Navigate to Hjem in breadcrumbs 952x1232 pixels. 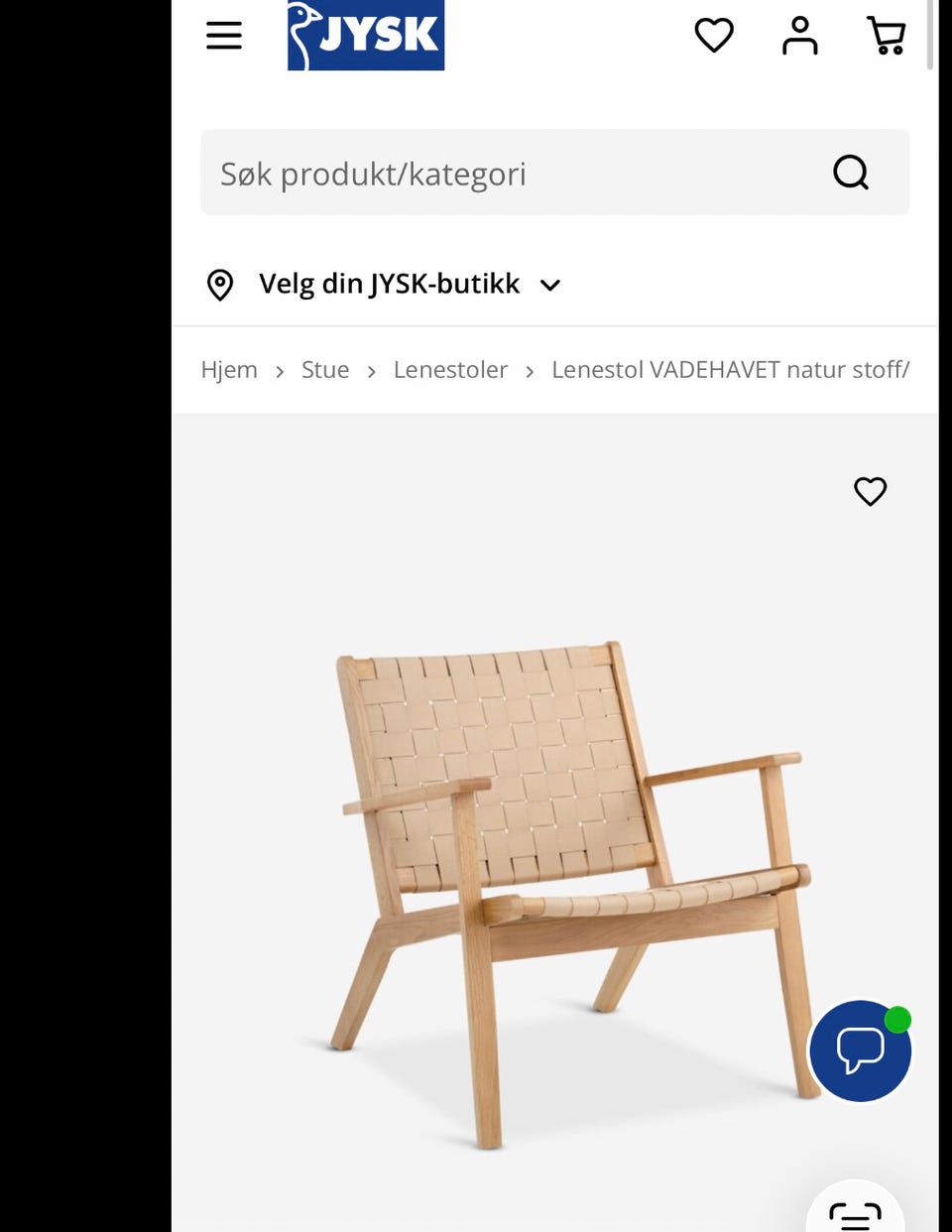pos(229,369)
